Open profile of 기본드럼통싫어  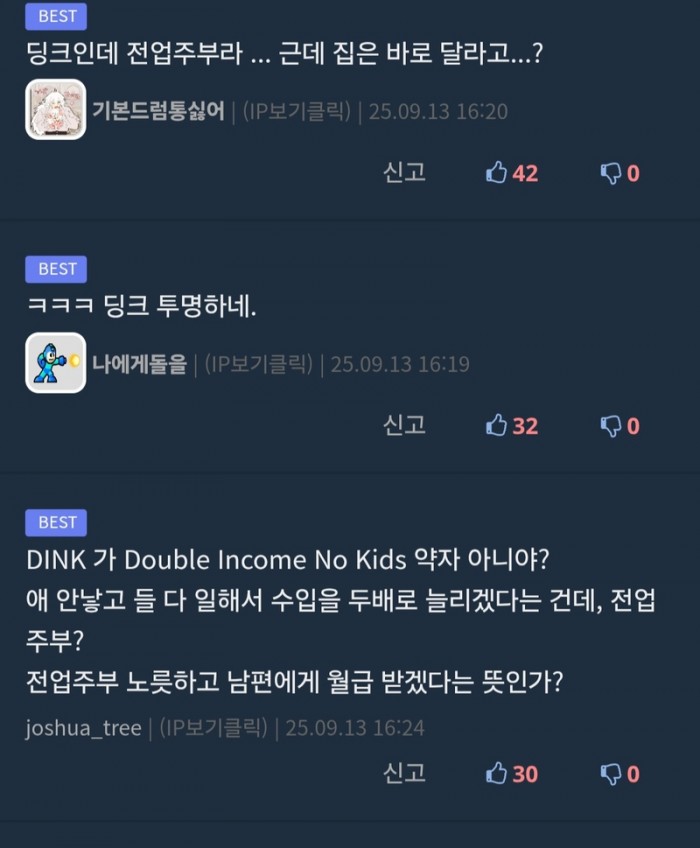click(158, 111)
